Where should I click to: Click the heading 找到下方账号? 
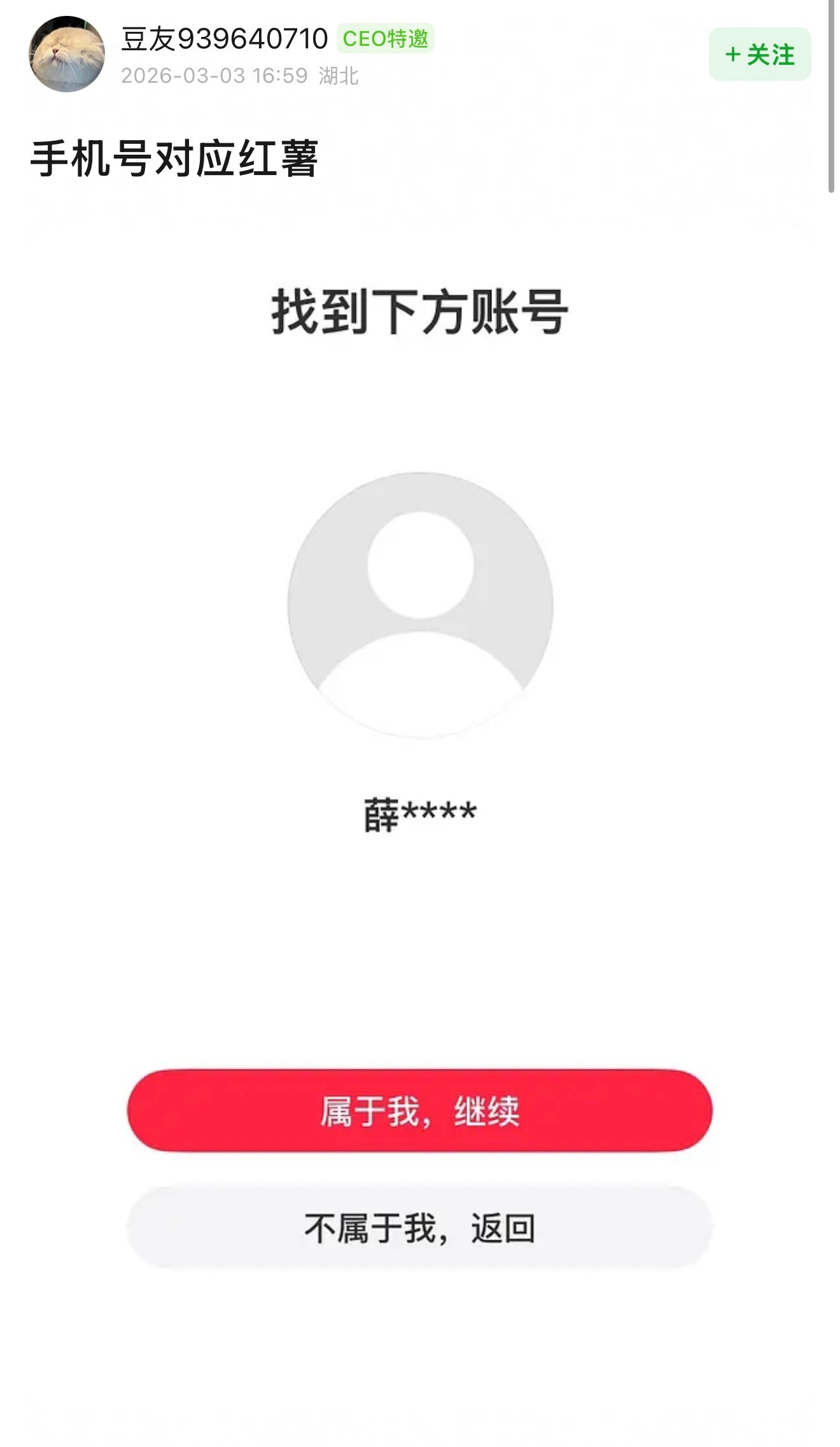(420, 310)
